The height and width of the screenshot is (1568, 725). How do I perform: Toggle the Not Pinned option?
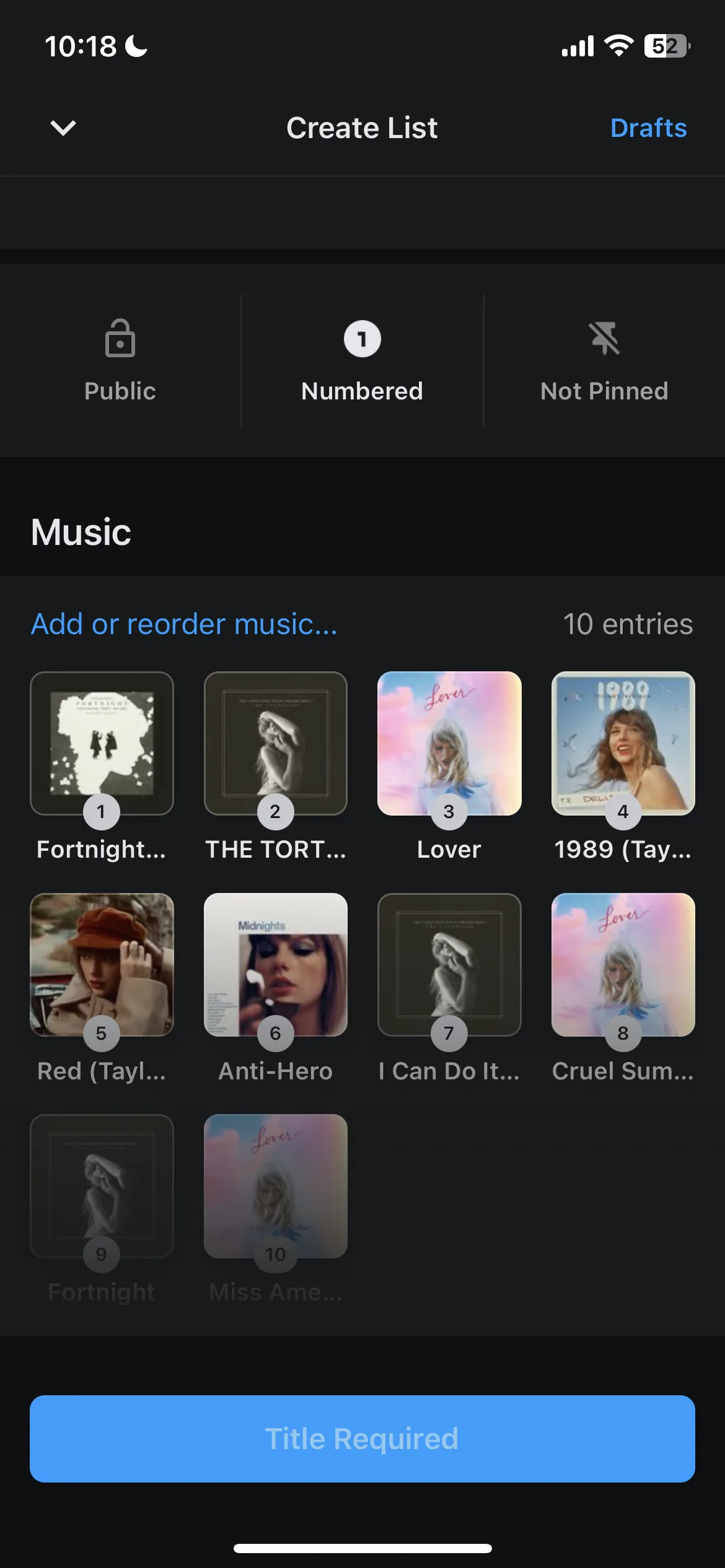(x=604, y=360)
